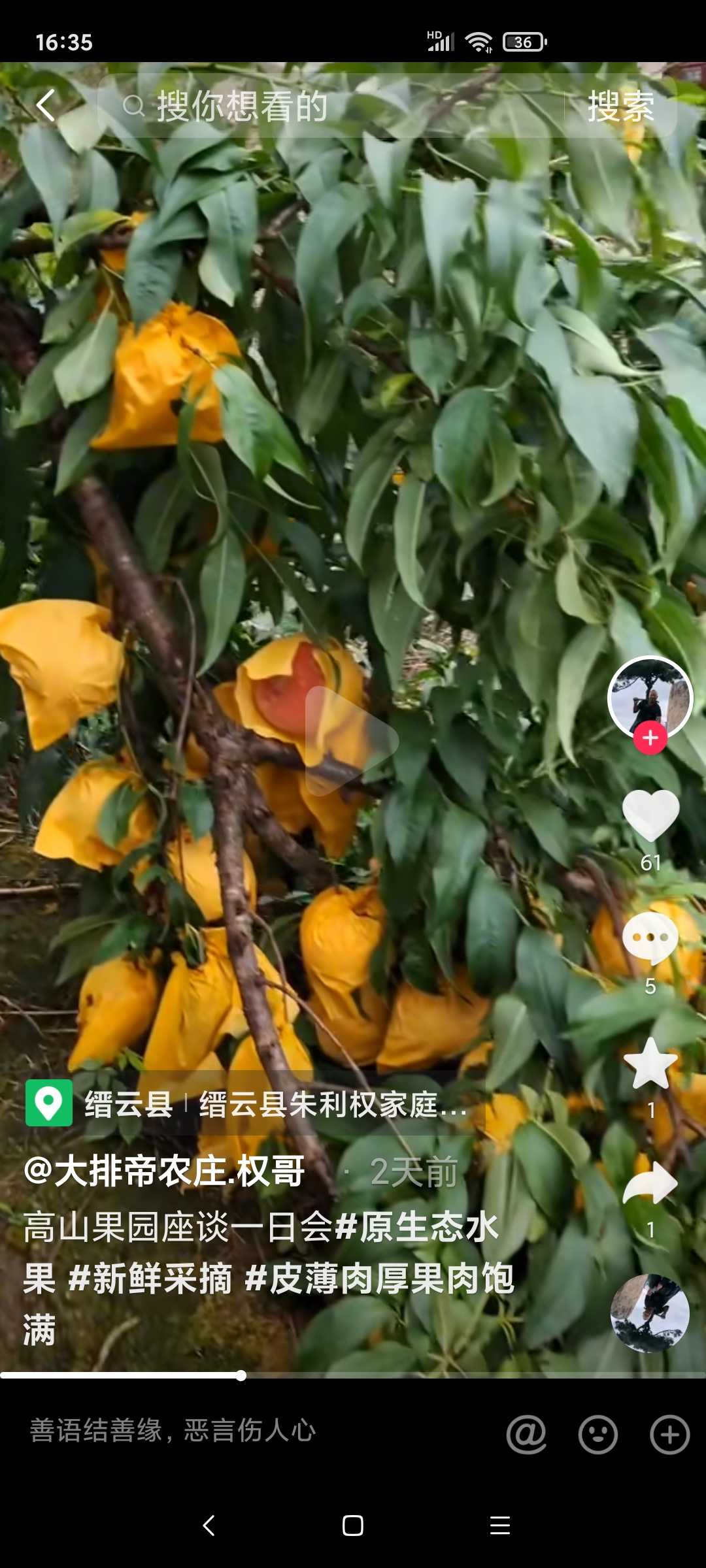Tap the 搜索 button
This screenshot has height=1568, width=706.
click(x=620, y=106)
